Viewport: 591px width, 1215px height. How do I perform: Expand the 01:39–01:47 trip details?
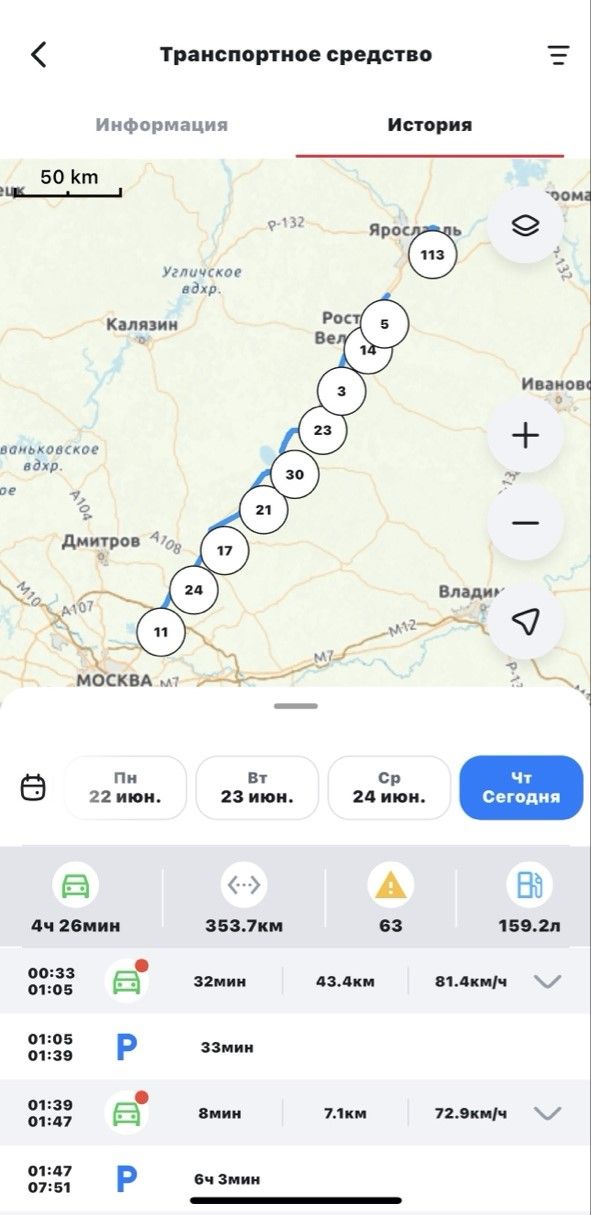click(547, 1113)
